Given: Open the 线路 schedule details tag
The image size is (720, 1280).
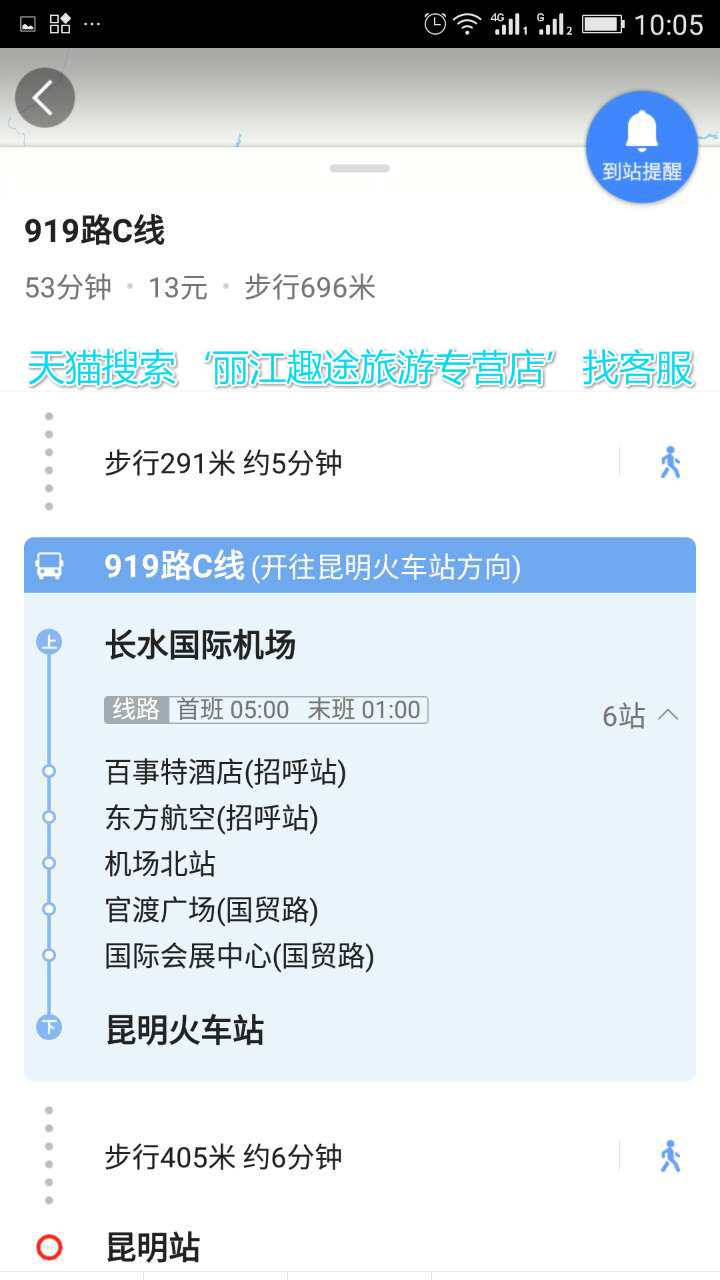Looking at the screenshot, I should pyautogui.click(x=137, y=710).
